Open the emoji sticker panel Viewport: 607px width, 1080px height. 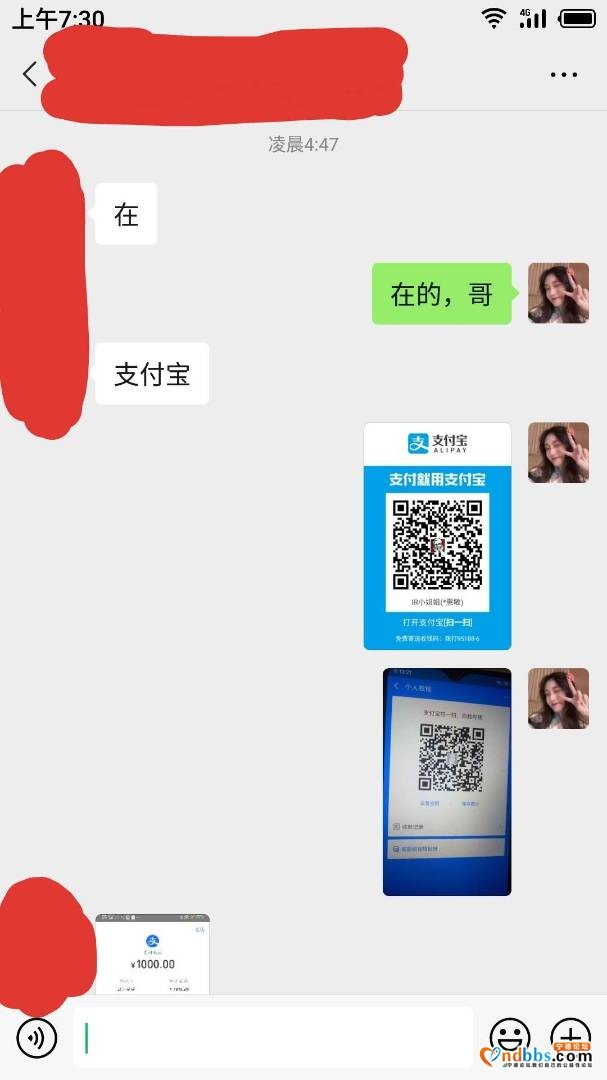click(509, 1037)
